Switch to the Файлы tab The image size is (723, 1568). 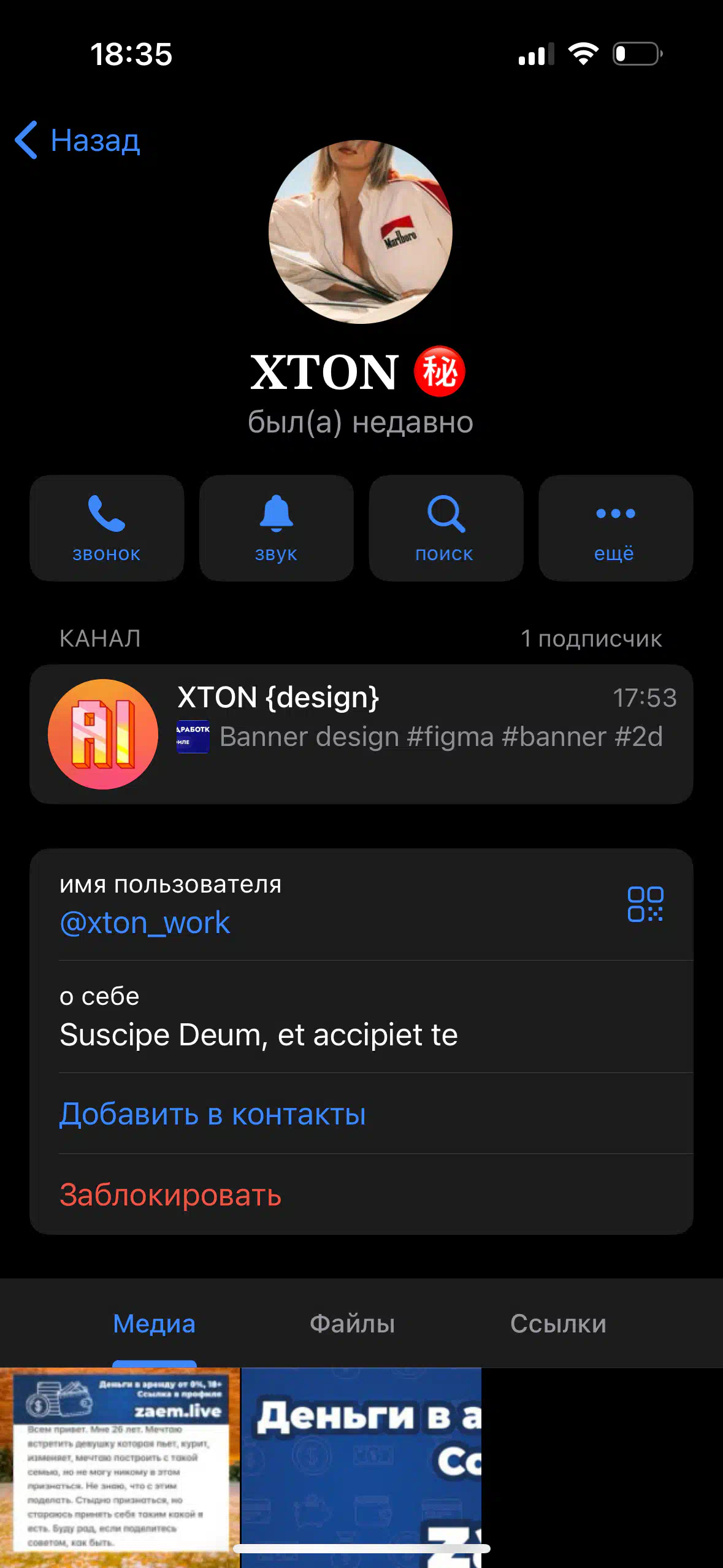[x=352, y=1324]
